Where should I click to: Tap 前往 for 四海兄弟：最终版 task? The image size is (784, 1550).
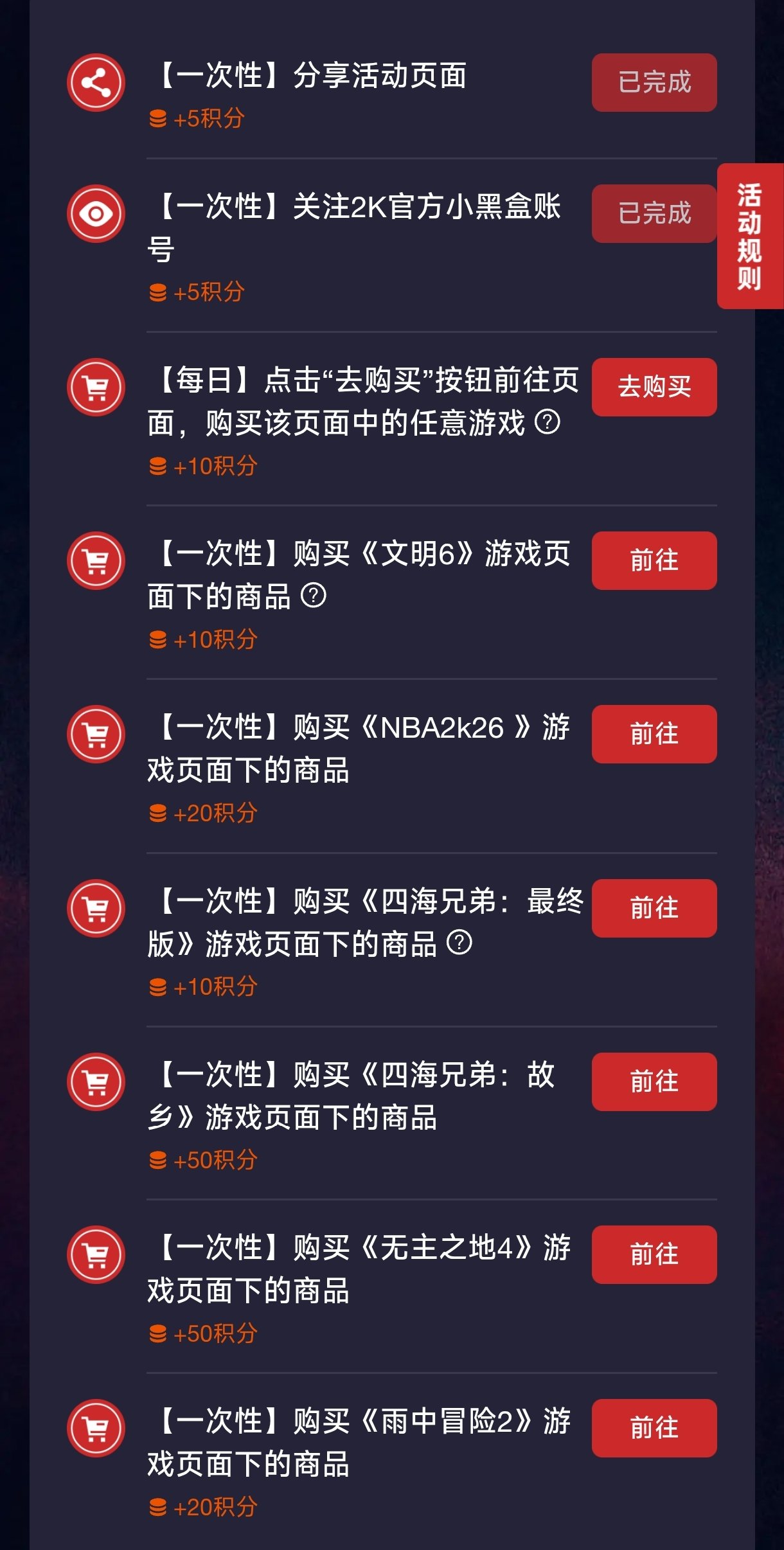pos(654,908)
